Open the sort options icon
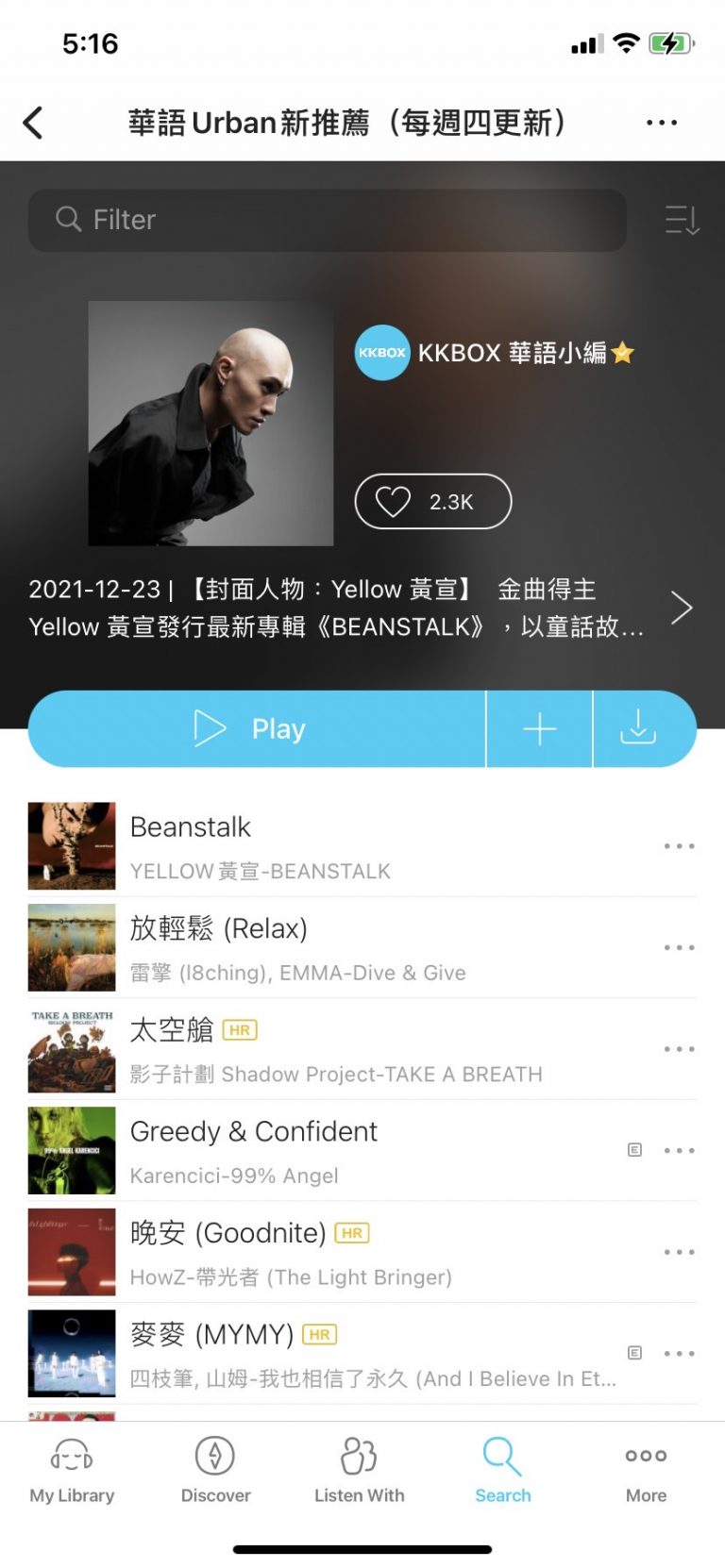725x1568 pixels. coord(682,220)
